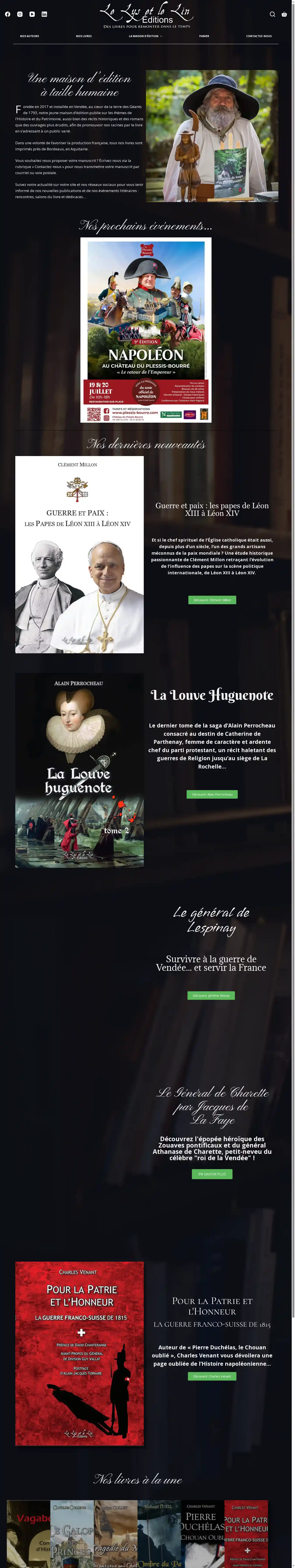Open the Panier menu item

[x=204, y=36]
